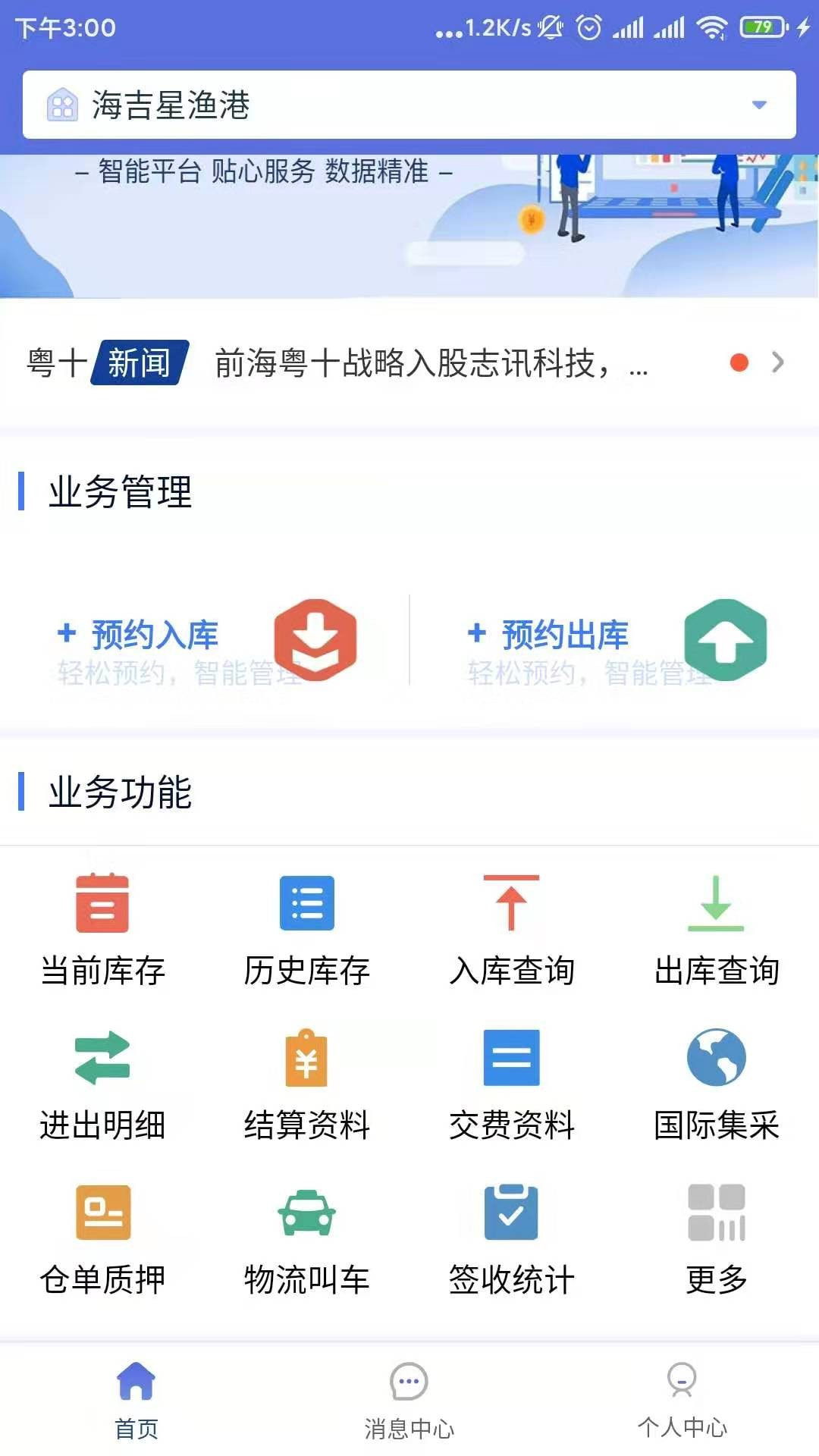This screenshot has height=1456, width=819.
Task: Select the 物流叫车 logistics taxi icon
Action: point(306,1244)
